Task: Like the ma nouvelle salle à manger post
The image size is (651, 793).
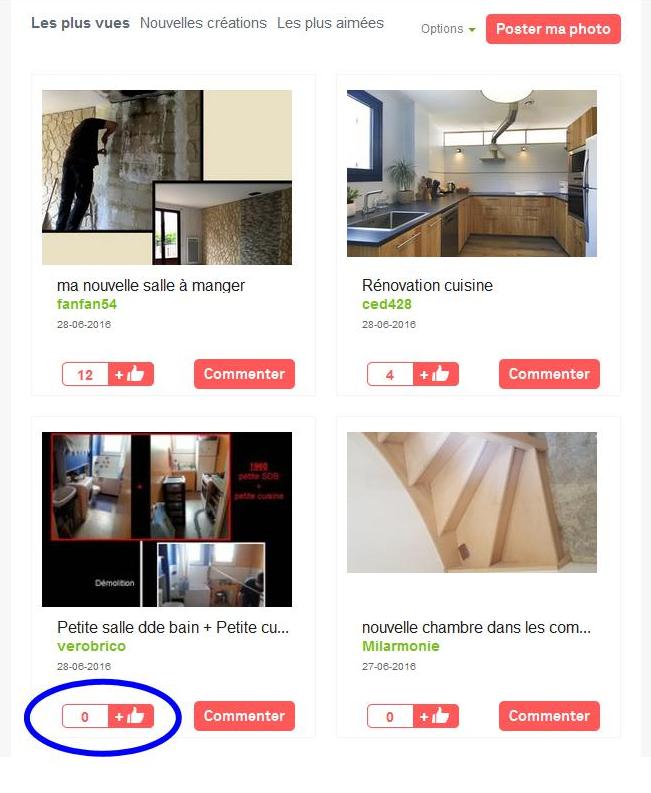Action: [131, 374]
